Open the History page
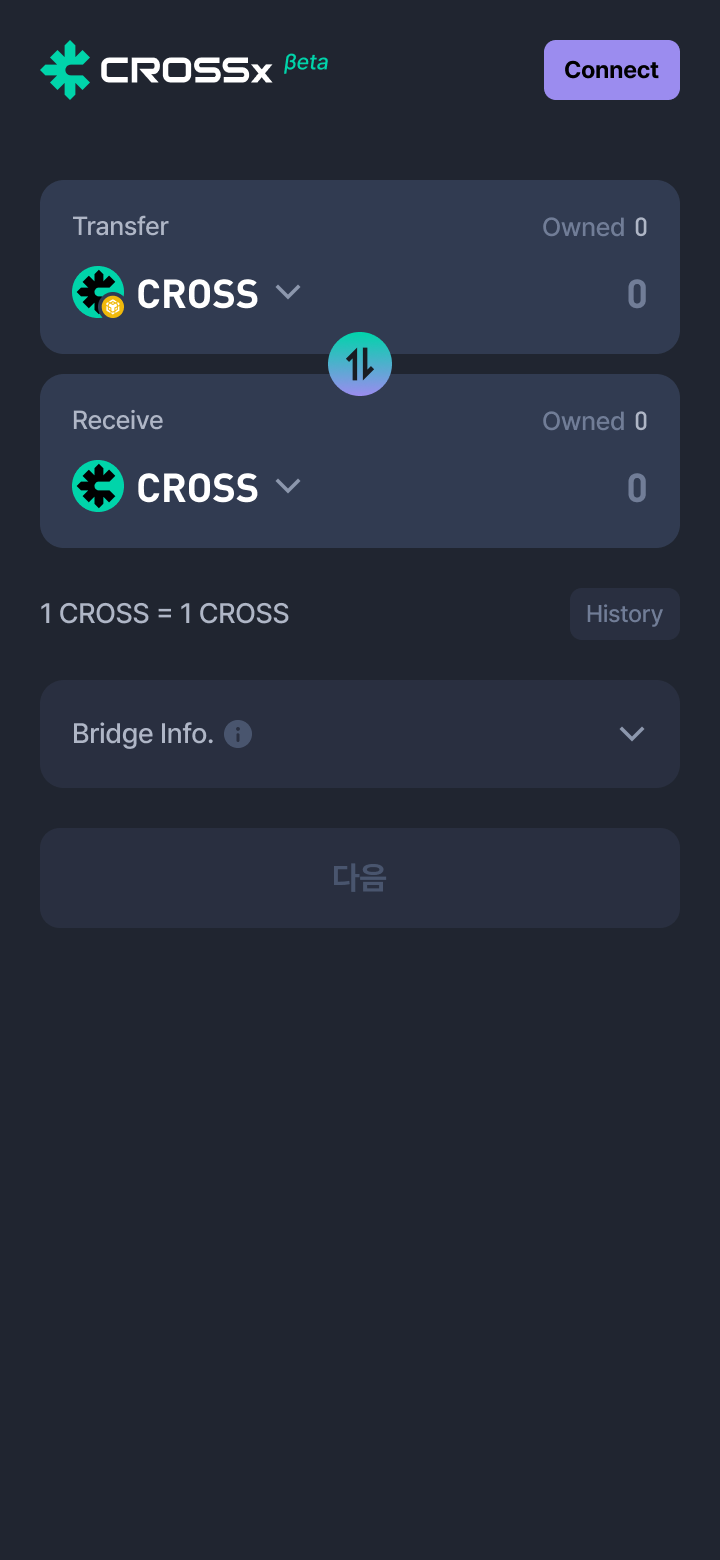This screenshot has height=1560, width=720. pyautogui.click(x=624, y=614)
